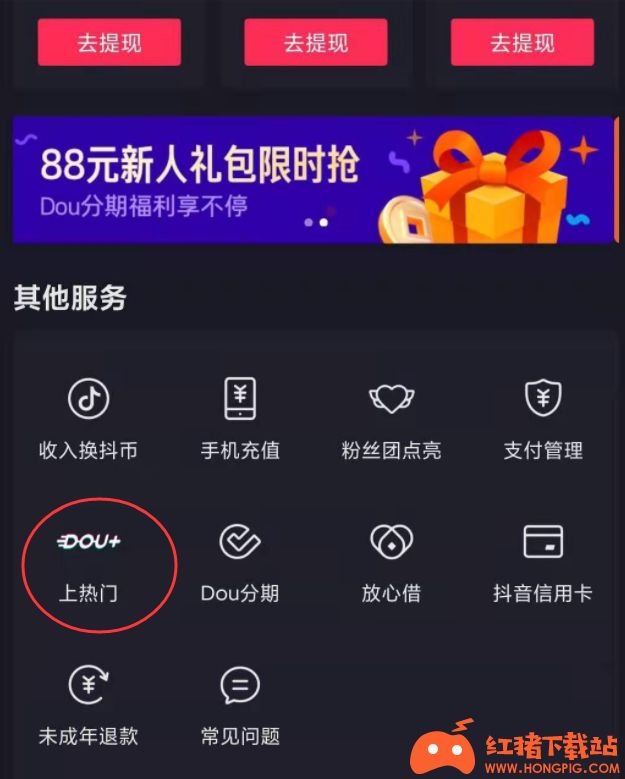Open the 88元新人礼包 banner
Viewport: 625px width, 779px height.
(x=313, y=179)
